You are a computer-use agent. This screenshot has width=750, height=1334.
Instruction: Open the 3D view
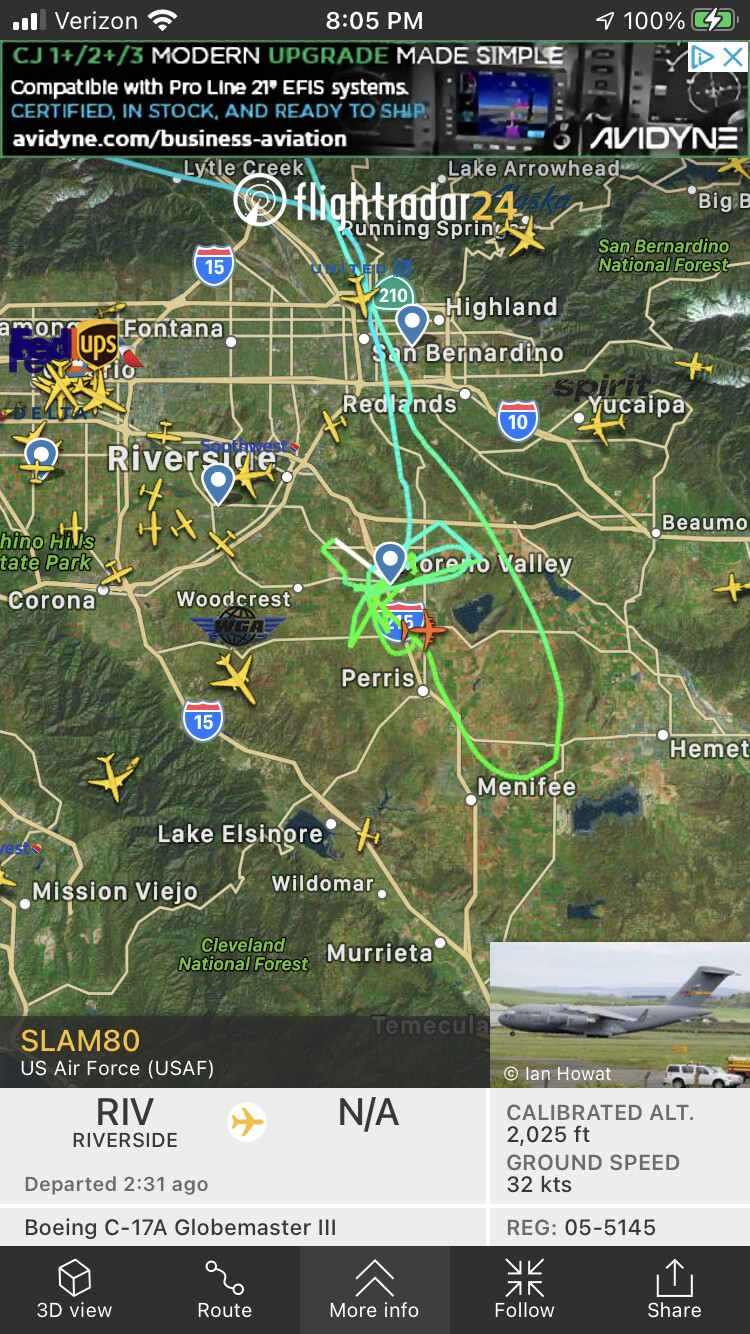pyautogui.click(x=75, y=1290)
